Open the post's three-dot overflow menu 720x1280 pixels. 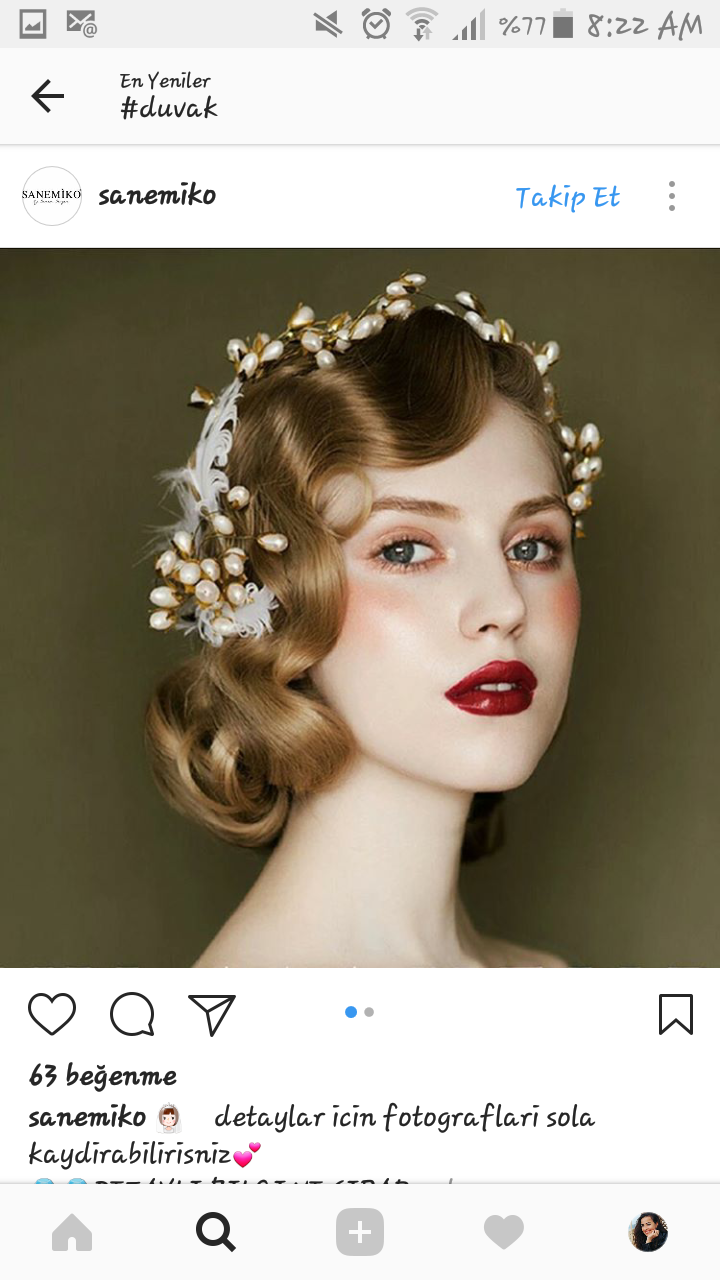coord(672,196)
